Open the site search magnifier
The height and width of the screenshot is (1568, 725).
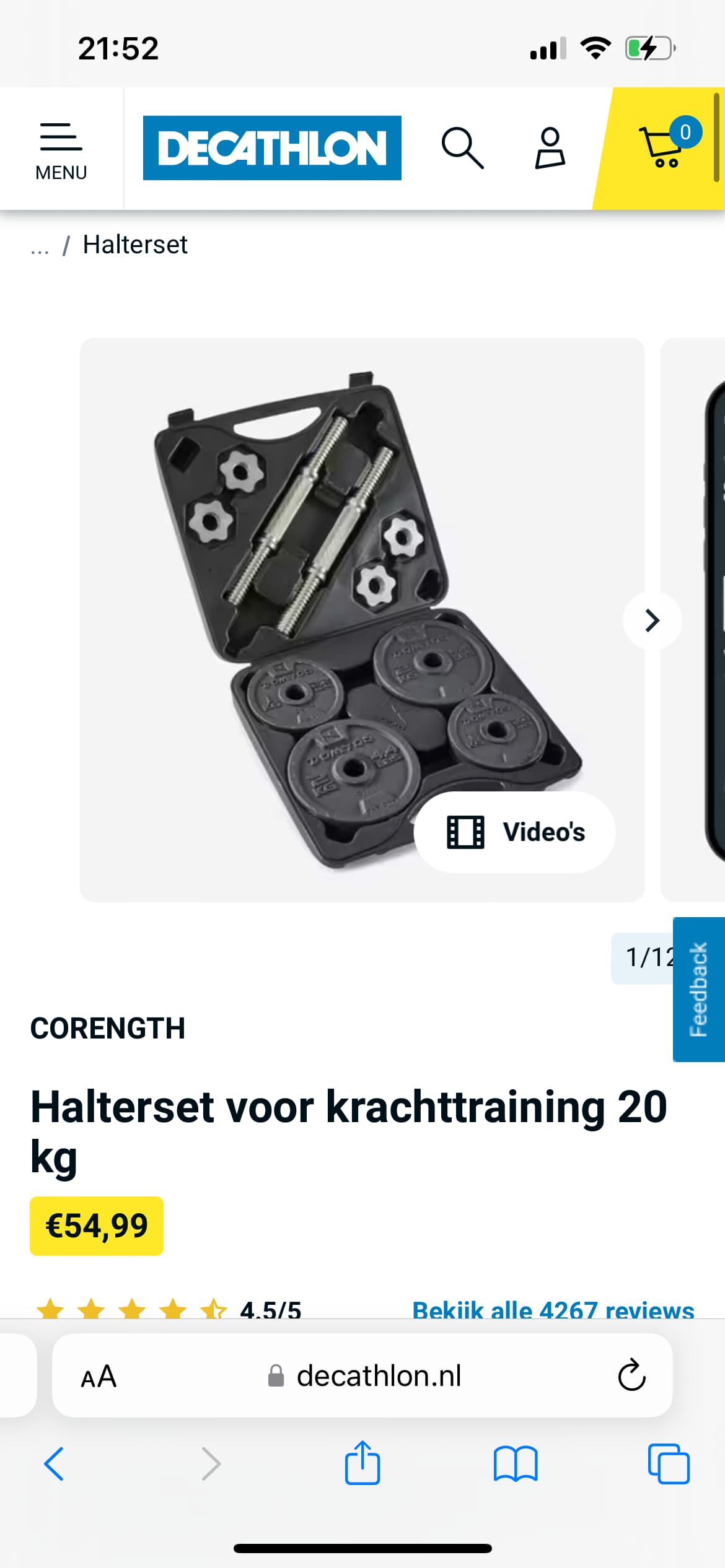click(x=462, y=148)
